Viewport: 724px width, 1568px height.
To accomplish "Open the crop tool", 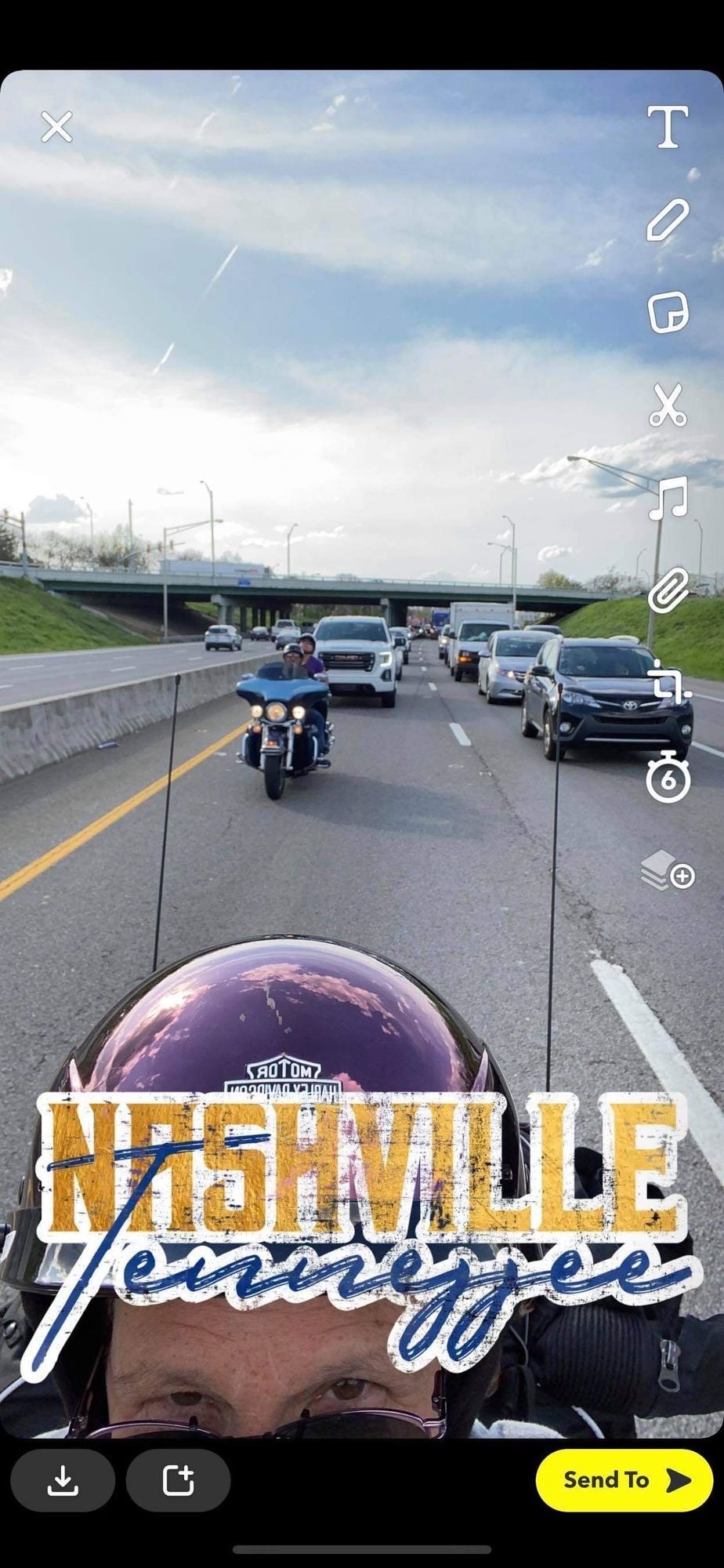I will click(668, 682).
